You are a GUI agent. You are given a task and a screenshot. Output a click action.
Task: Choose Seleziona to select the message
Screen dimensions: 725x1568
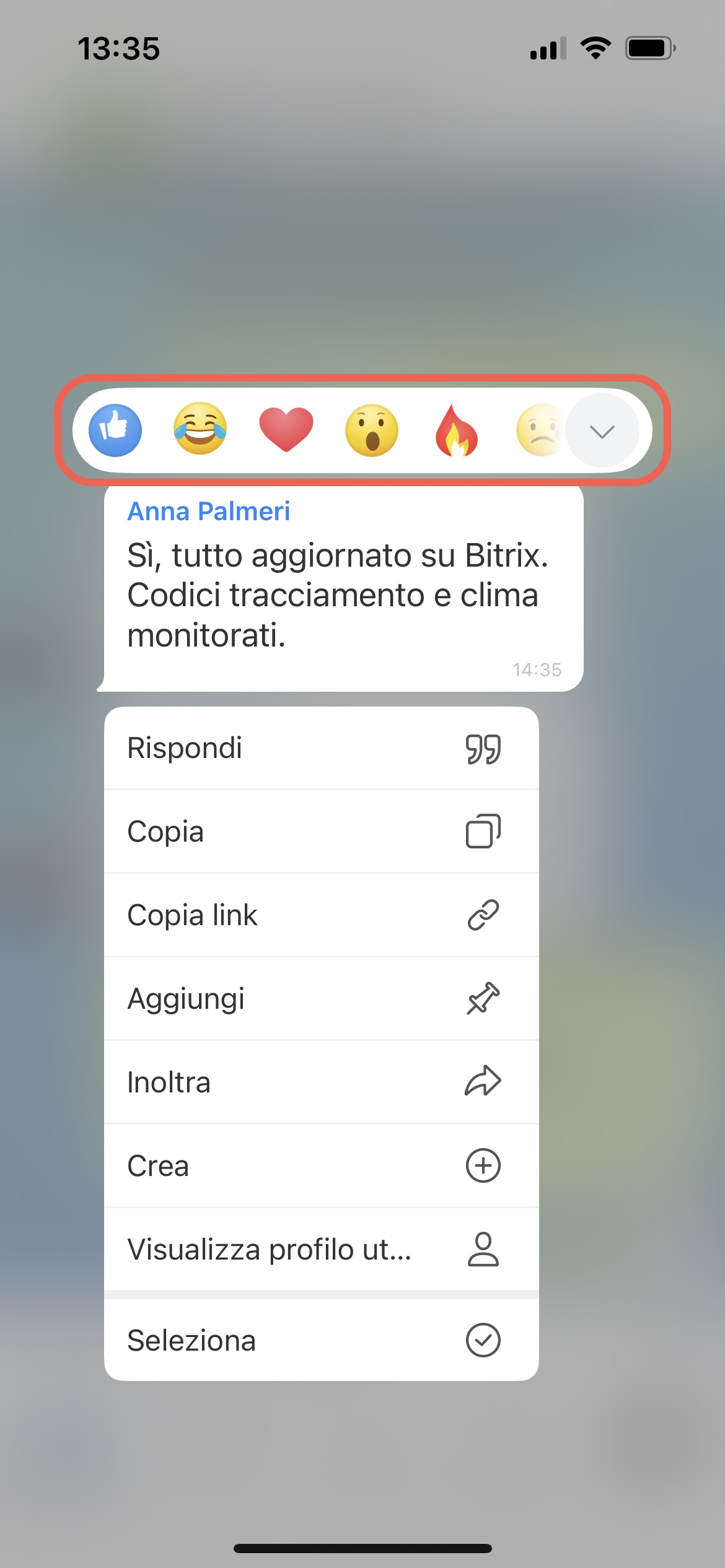click(321, 1341)
